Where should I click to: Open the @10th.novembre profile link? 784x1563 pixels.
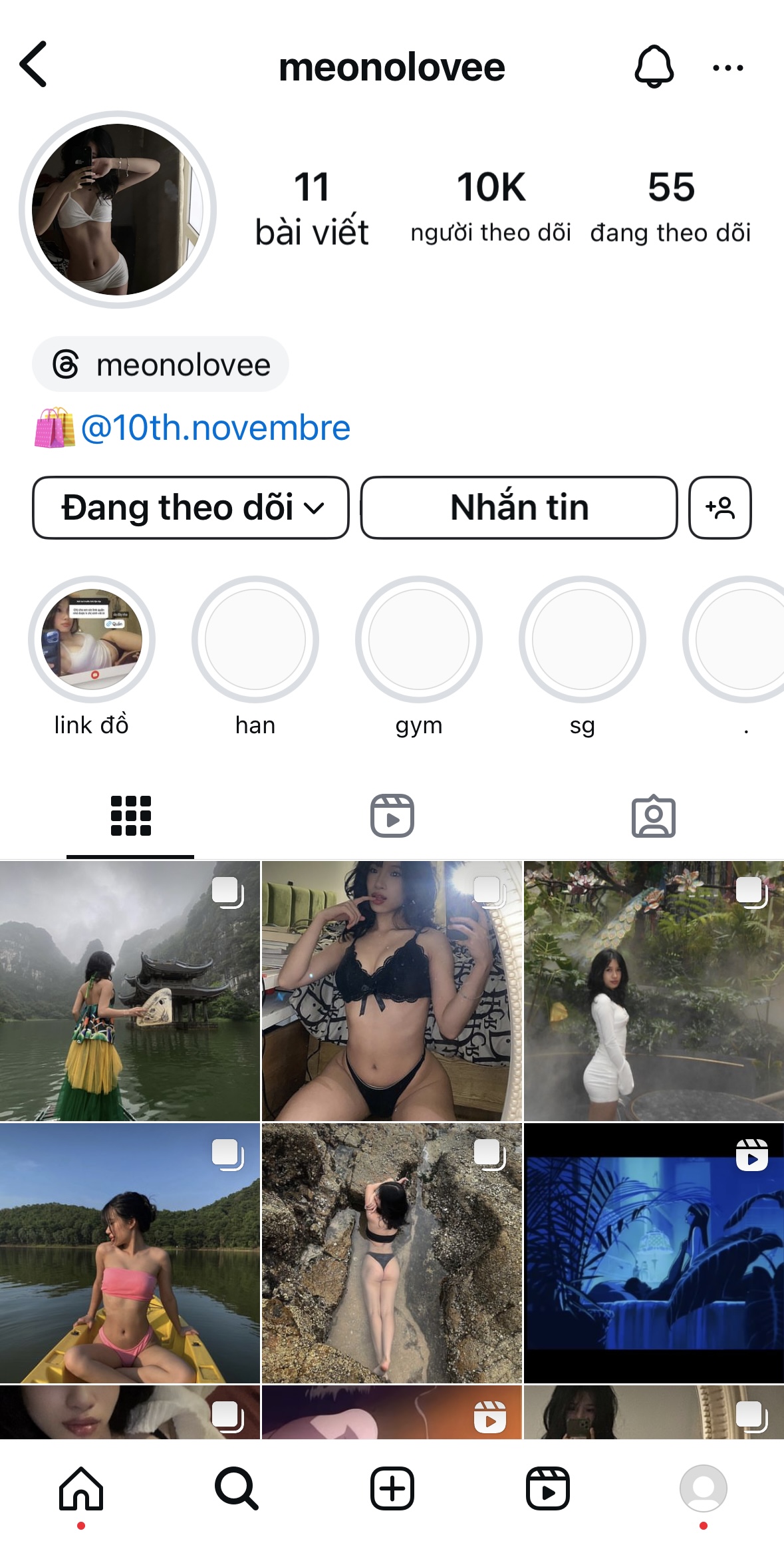click(x=215, y=428)
